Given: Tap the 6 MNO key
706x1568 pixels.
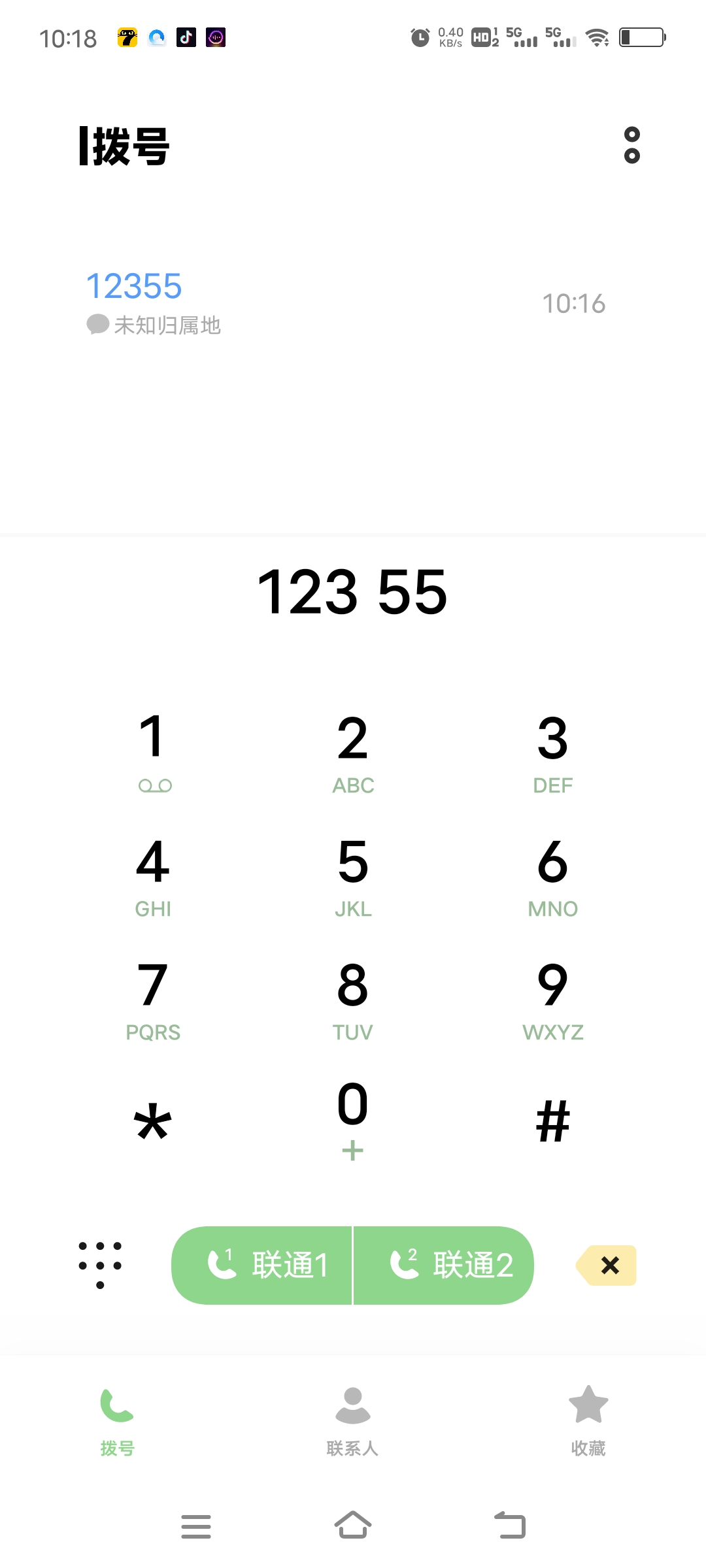Looking at the screenshot, I should (552, 875).
